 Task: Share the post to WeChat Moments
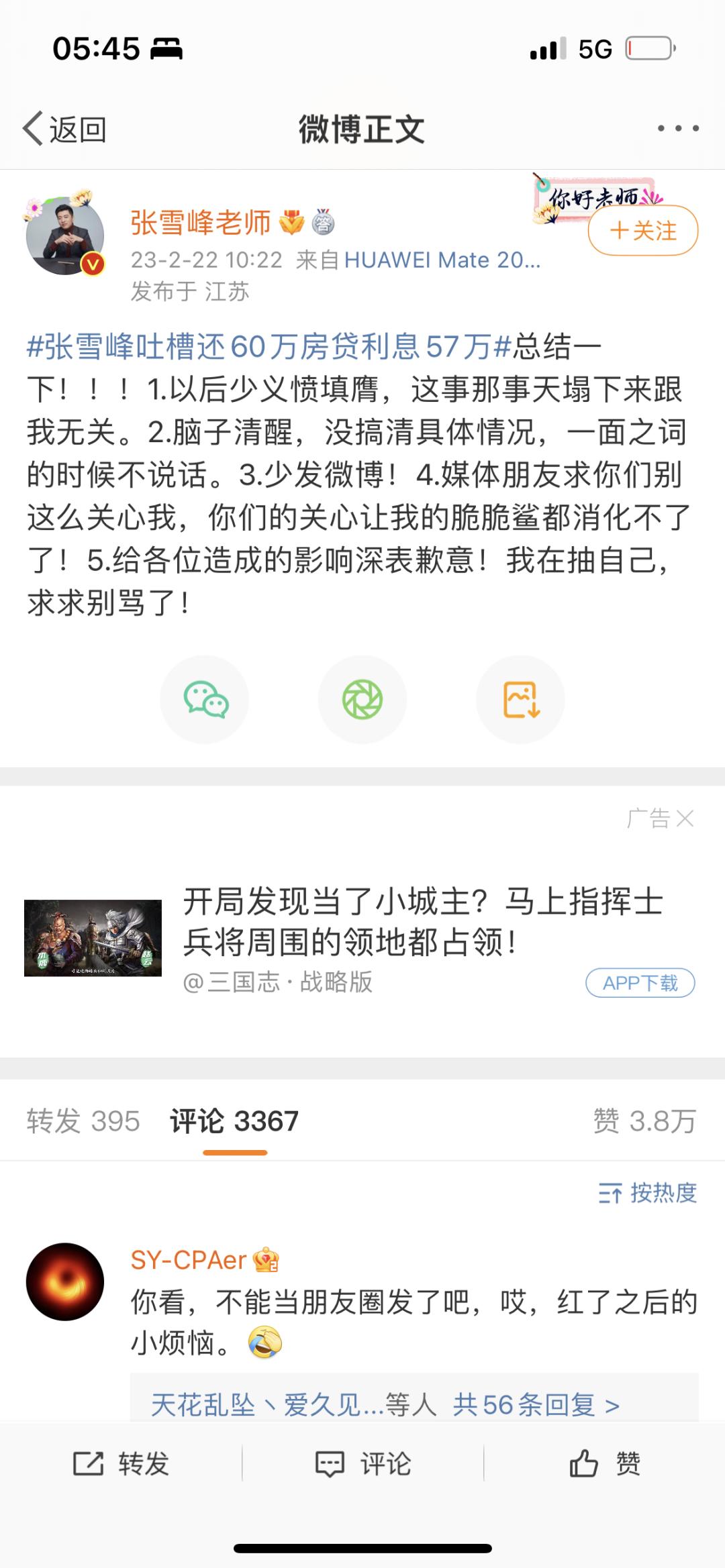point(362,700)
